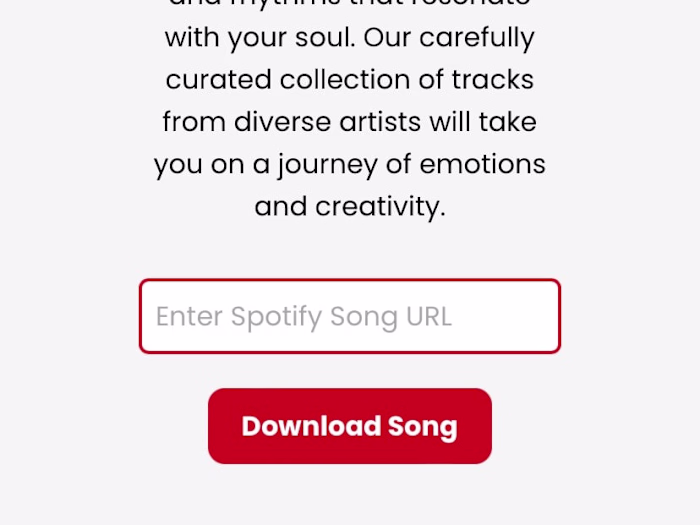700x525 pixels.
Task: Tap the Enter Spotify Song URL field
Action: [349, 316]
